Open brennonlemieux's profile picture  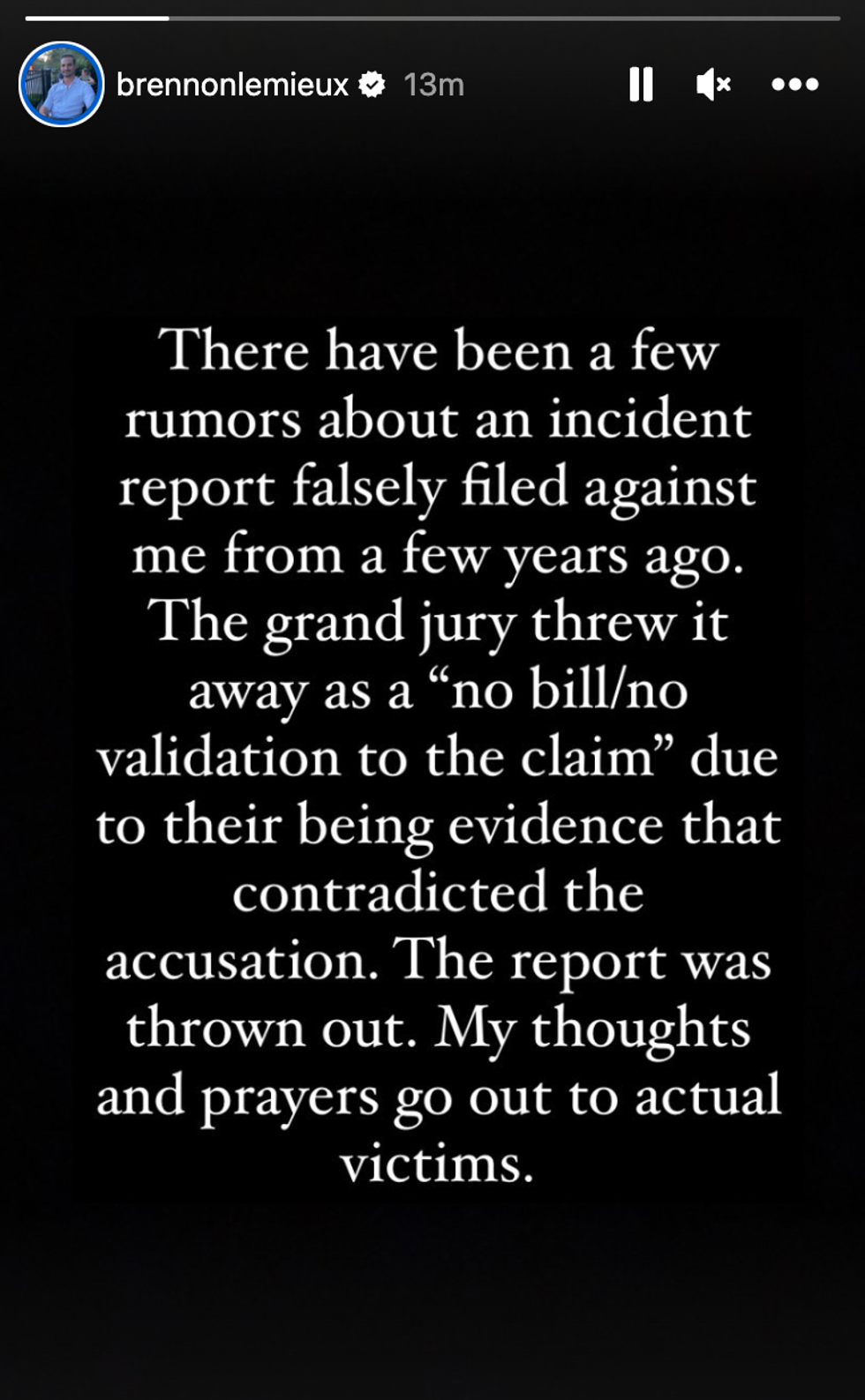[61, 85]
